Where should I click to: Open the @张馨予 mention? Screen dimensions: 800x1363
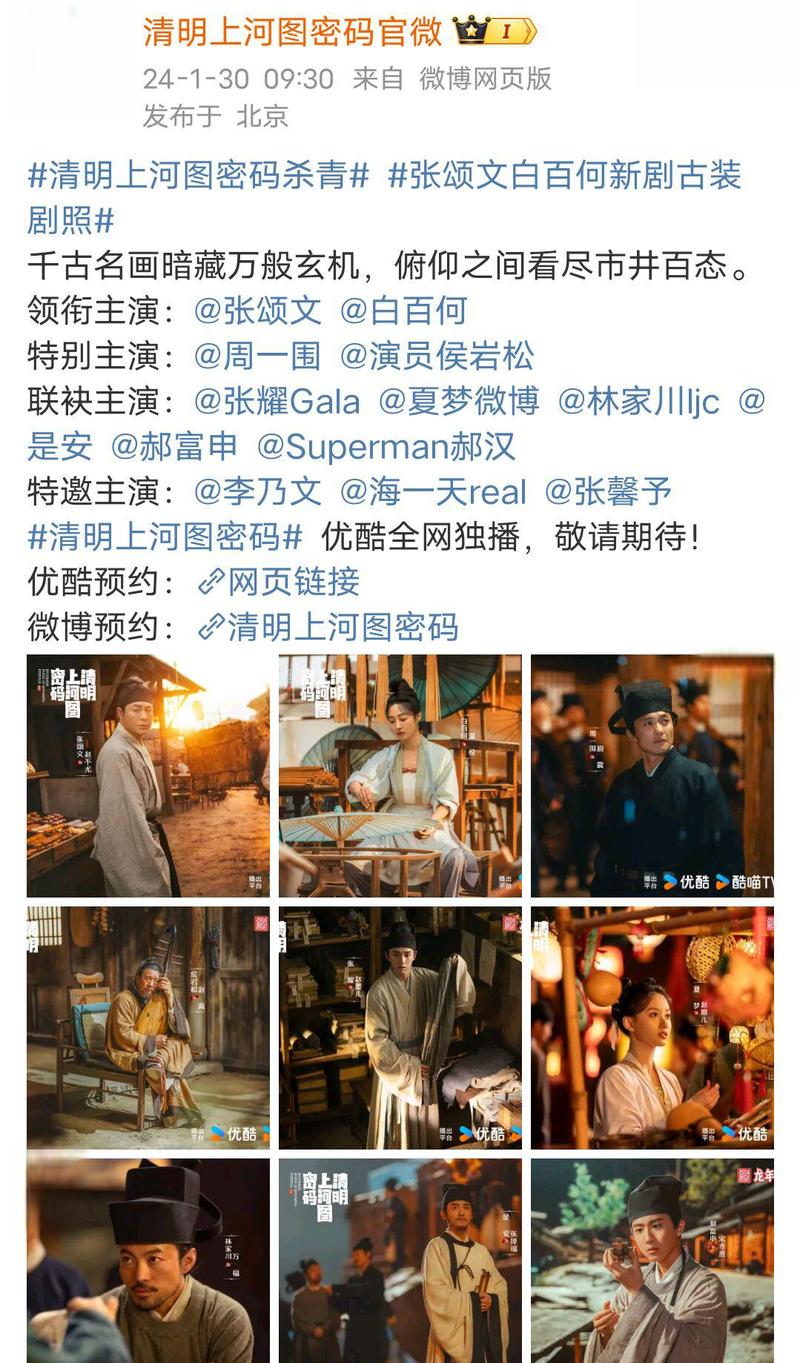[x=608, y=492]
